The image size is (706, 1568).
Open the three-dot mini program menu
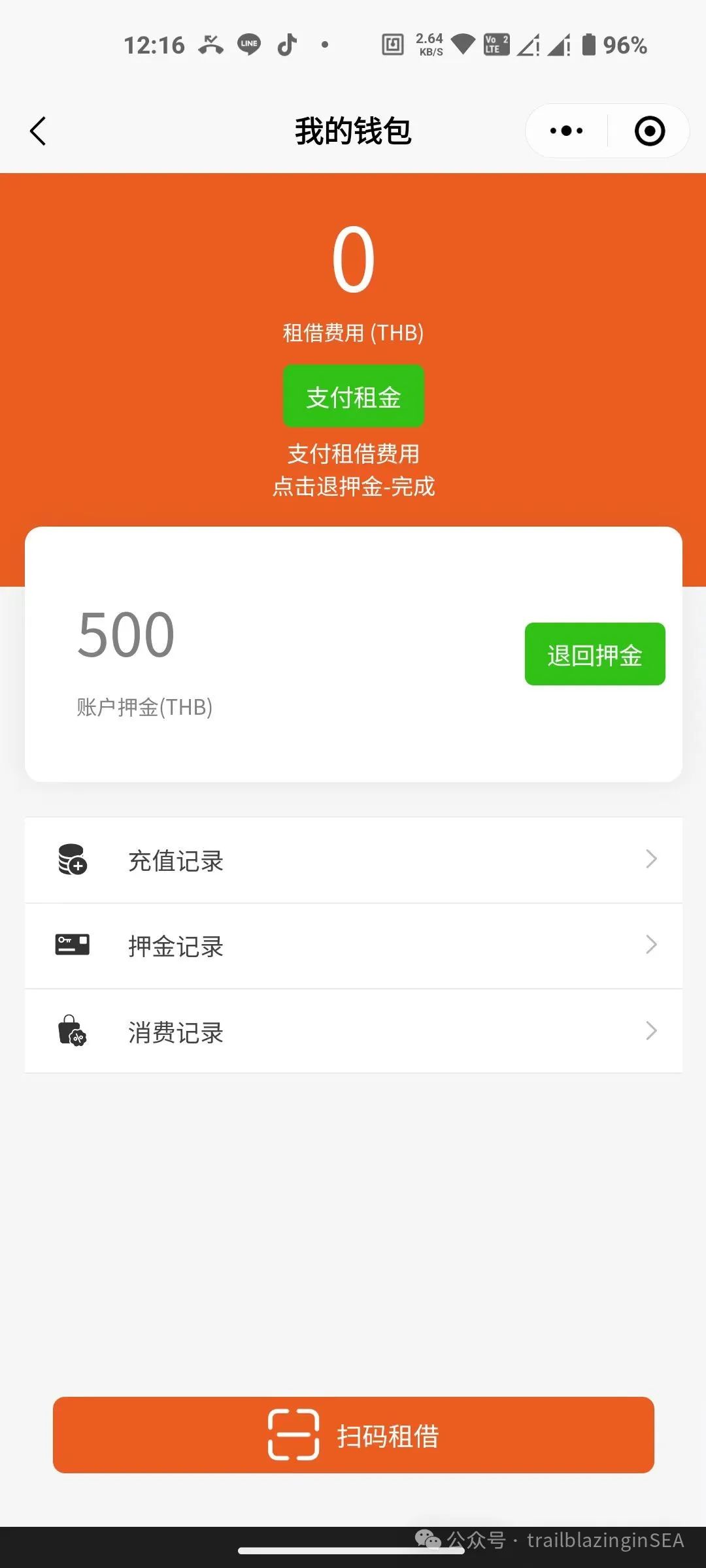coord(566,131)
